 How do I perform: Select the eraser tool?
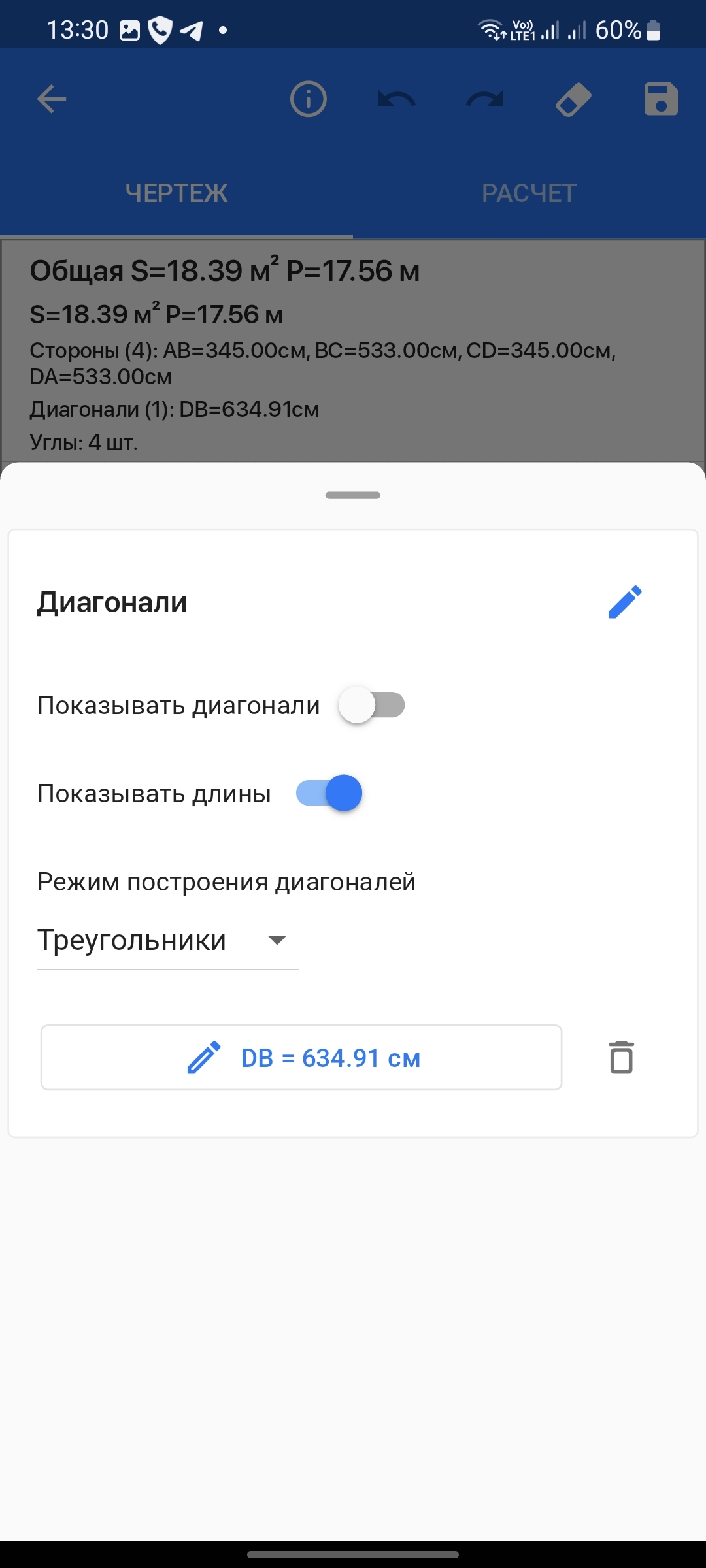click(573, 99)
